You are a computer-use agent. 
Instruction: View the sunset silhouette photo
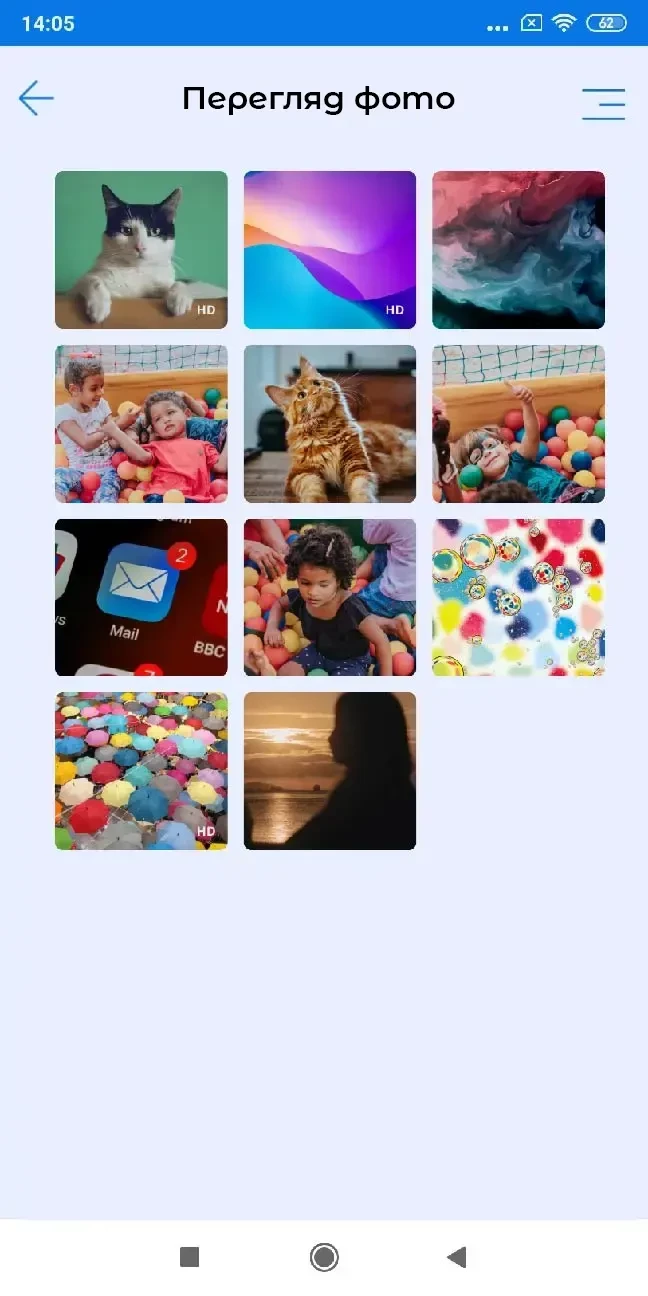click(x=329, y=771)
